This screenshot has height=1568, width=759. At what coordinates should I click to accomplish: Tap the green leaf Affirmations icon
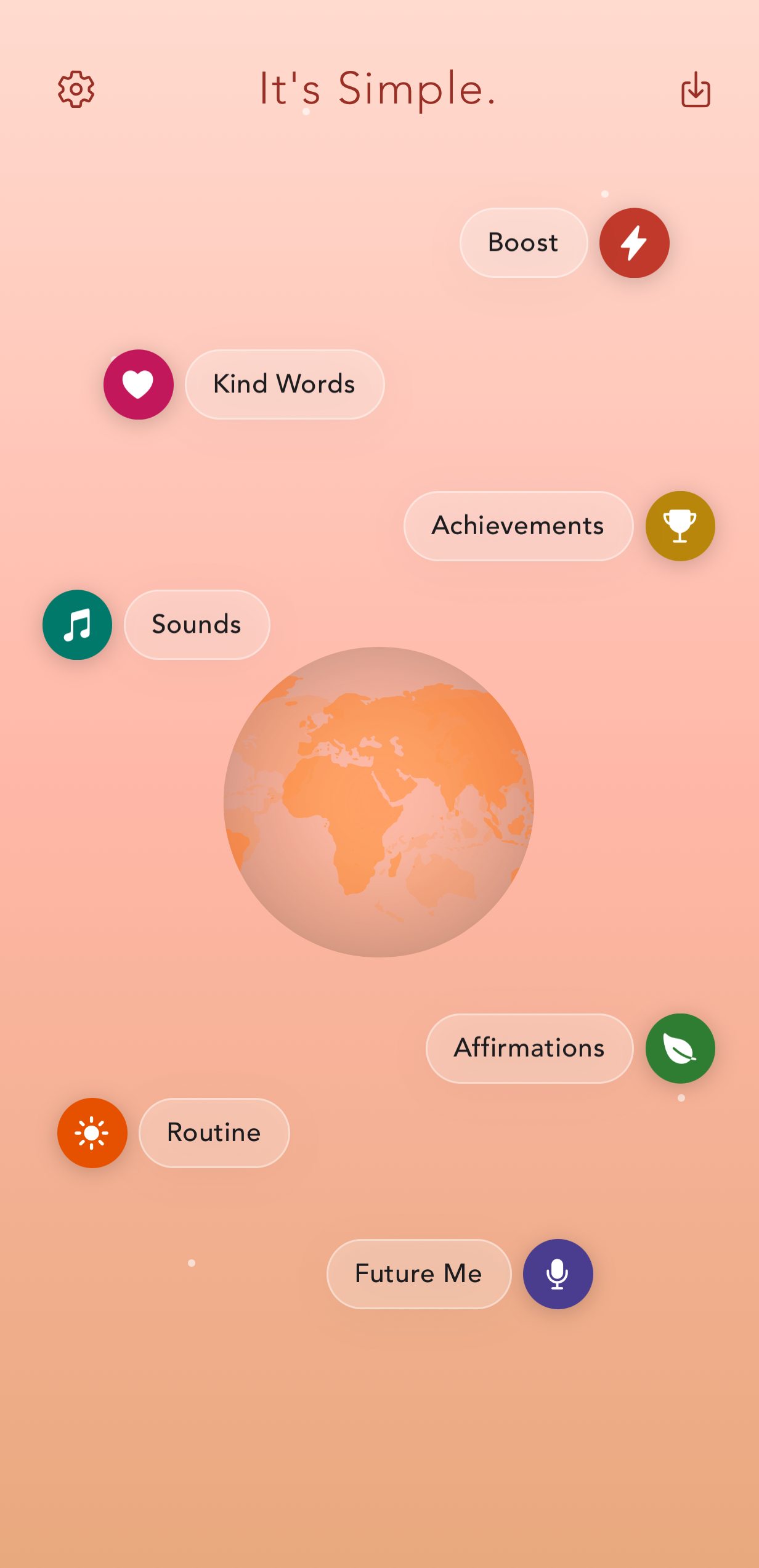pyautogui.click(x=680, y=1048)
